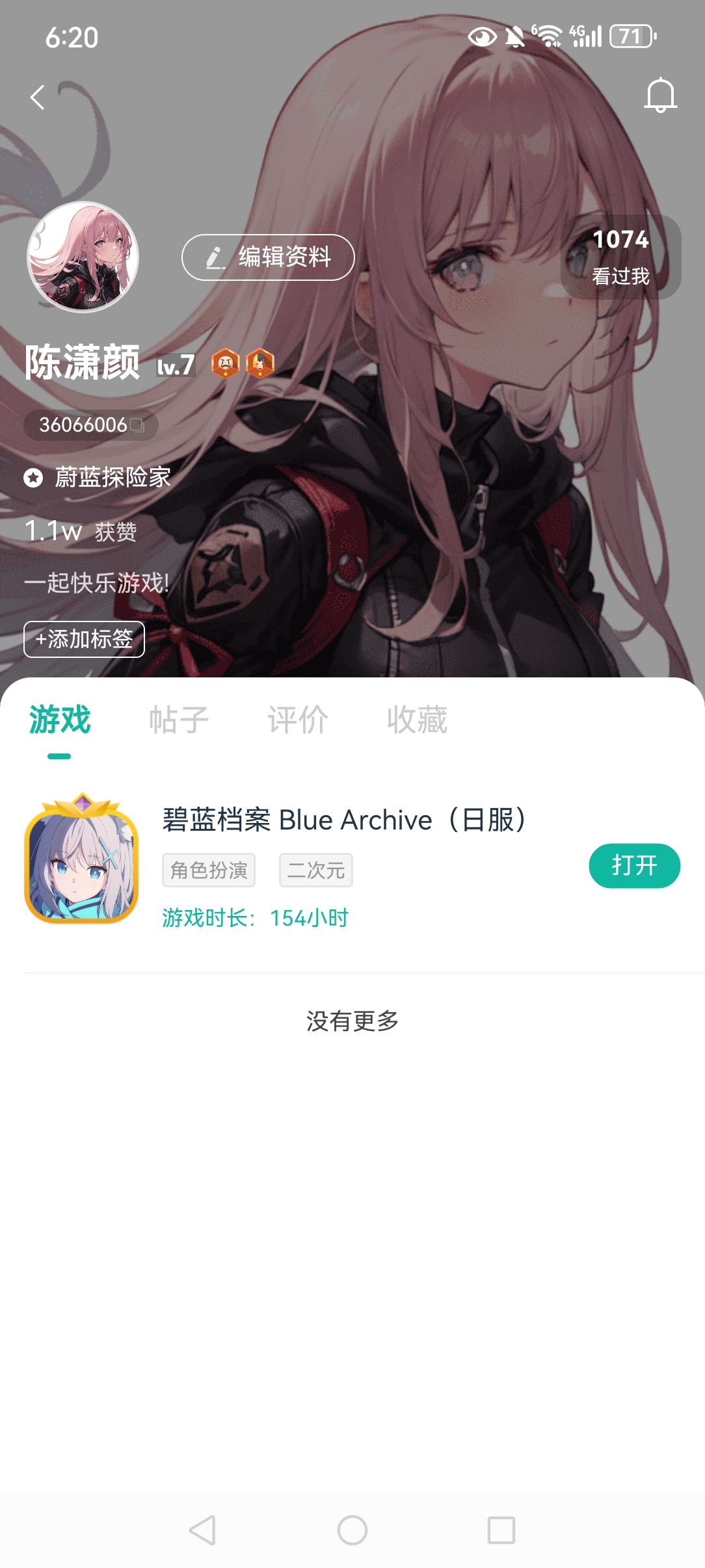The image size is (705, 1568).
Task: Select the 游戏 tab
Action: (60, 720)
